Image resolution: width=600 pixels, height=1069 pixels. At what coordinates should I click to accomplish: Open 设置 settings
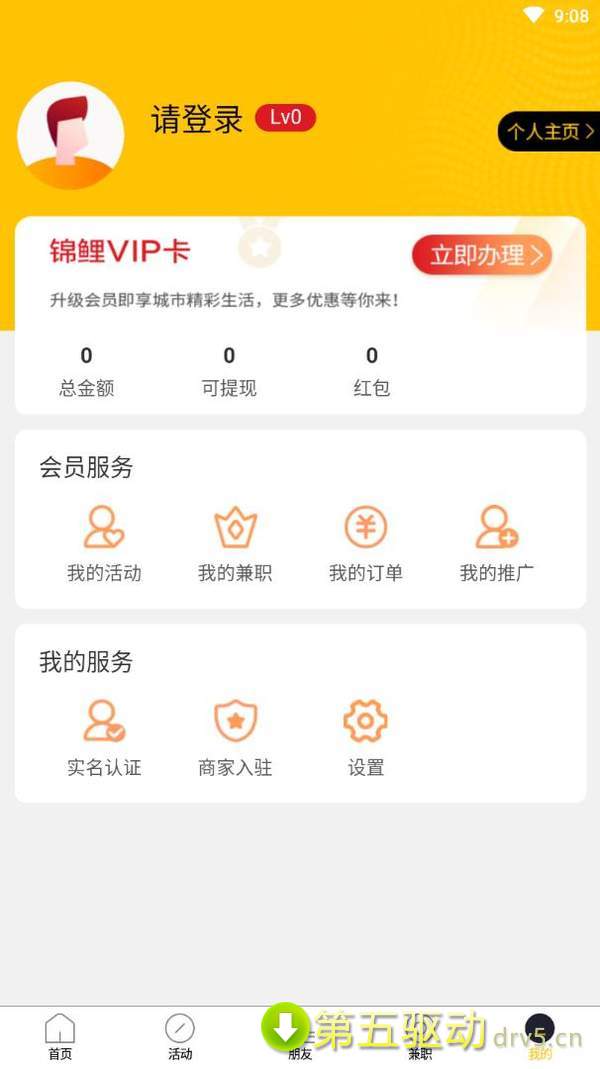point(366,738)
